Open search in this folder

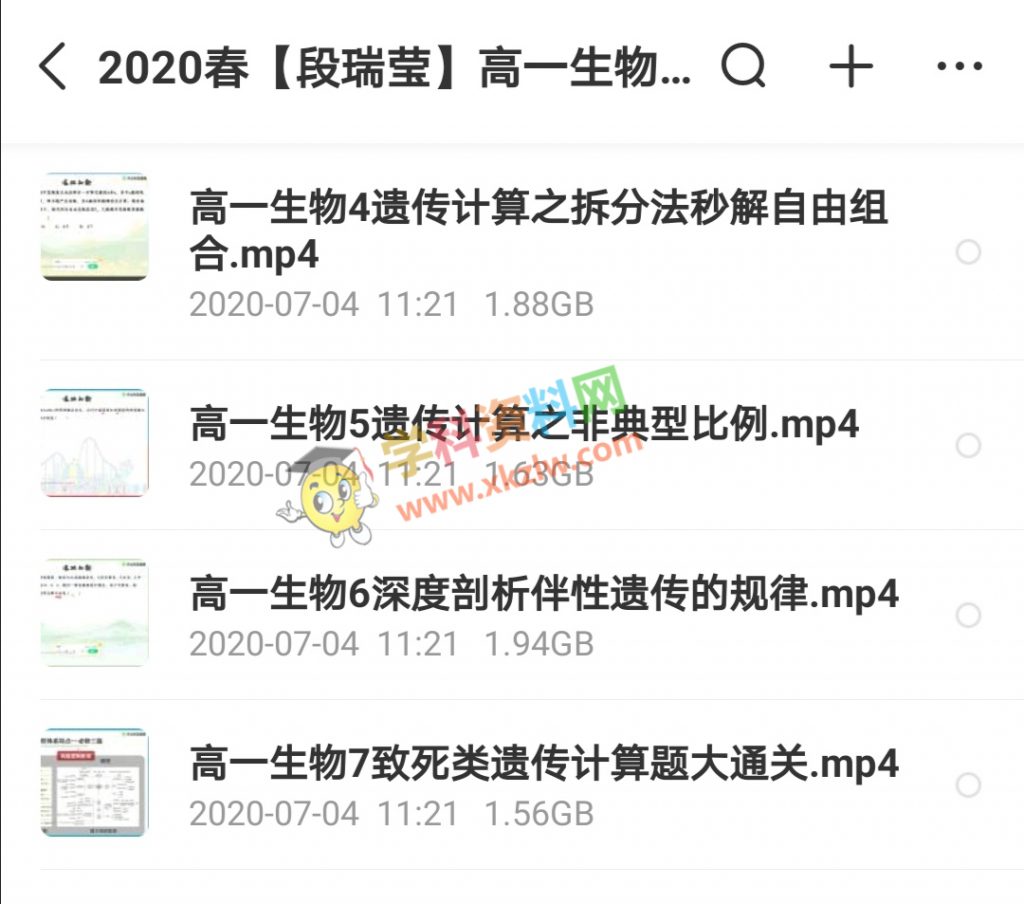(x=743, y=68)
